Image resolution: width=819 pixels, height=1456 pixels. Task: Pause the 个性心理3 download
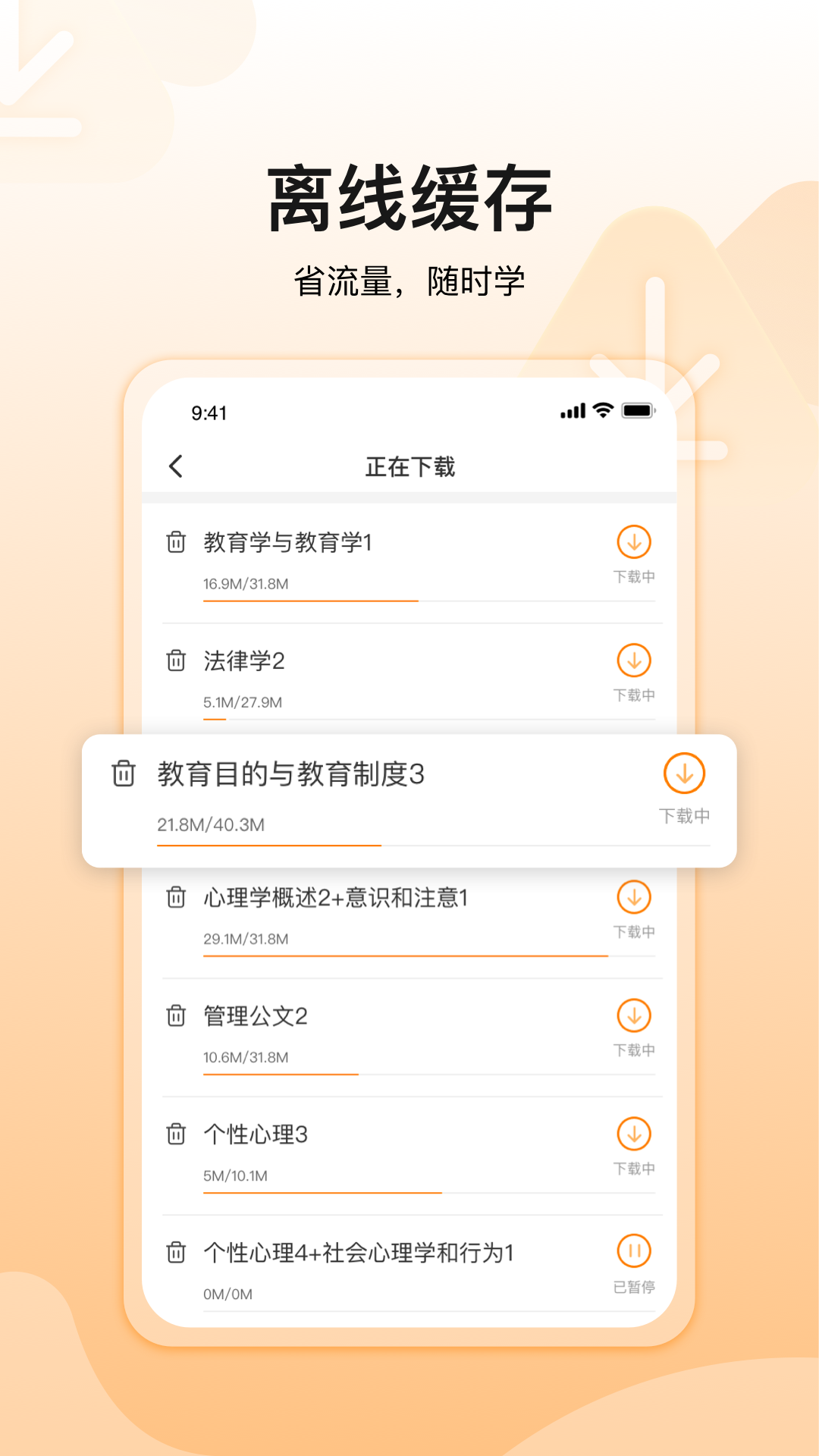[632, 1134]
